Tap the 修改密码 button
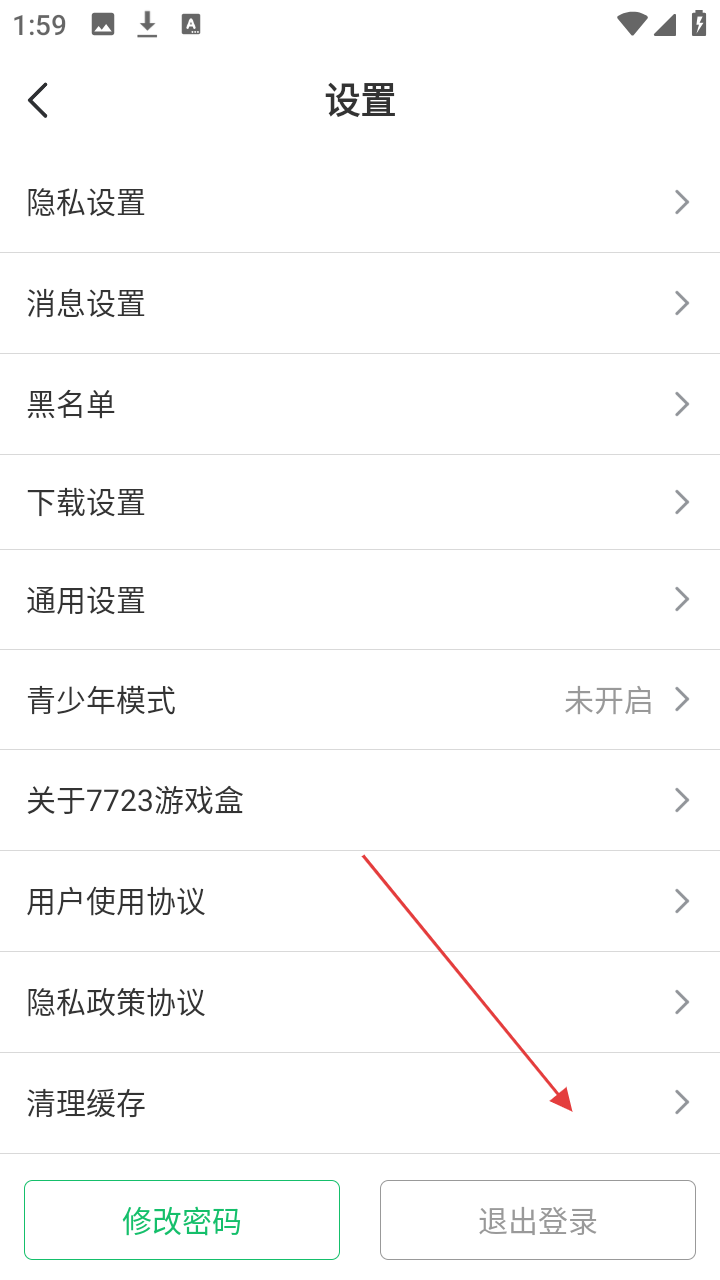 (182, 1220)
